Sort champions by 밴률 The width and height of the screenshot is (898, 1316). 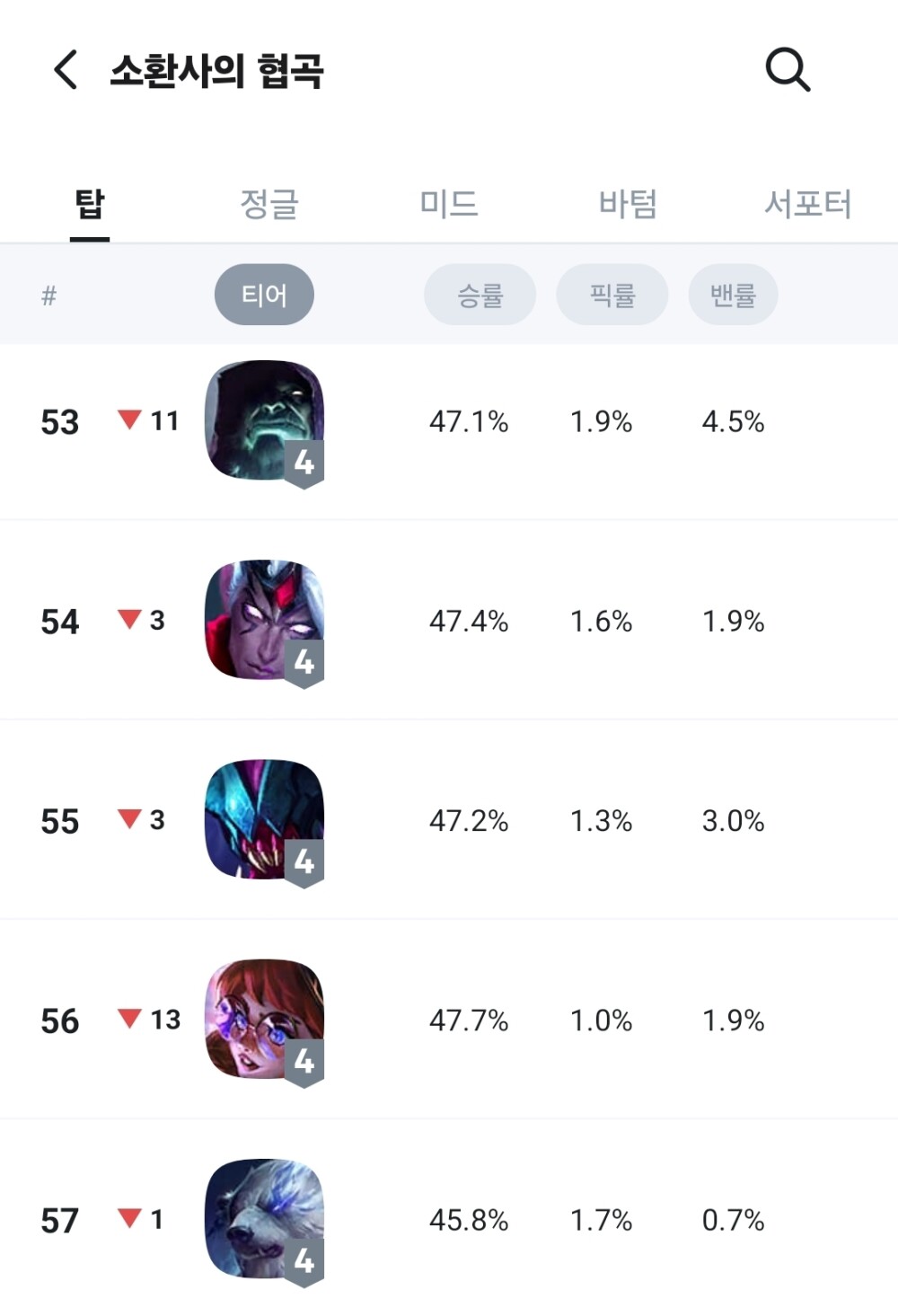[x=733, y=295]
